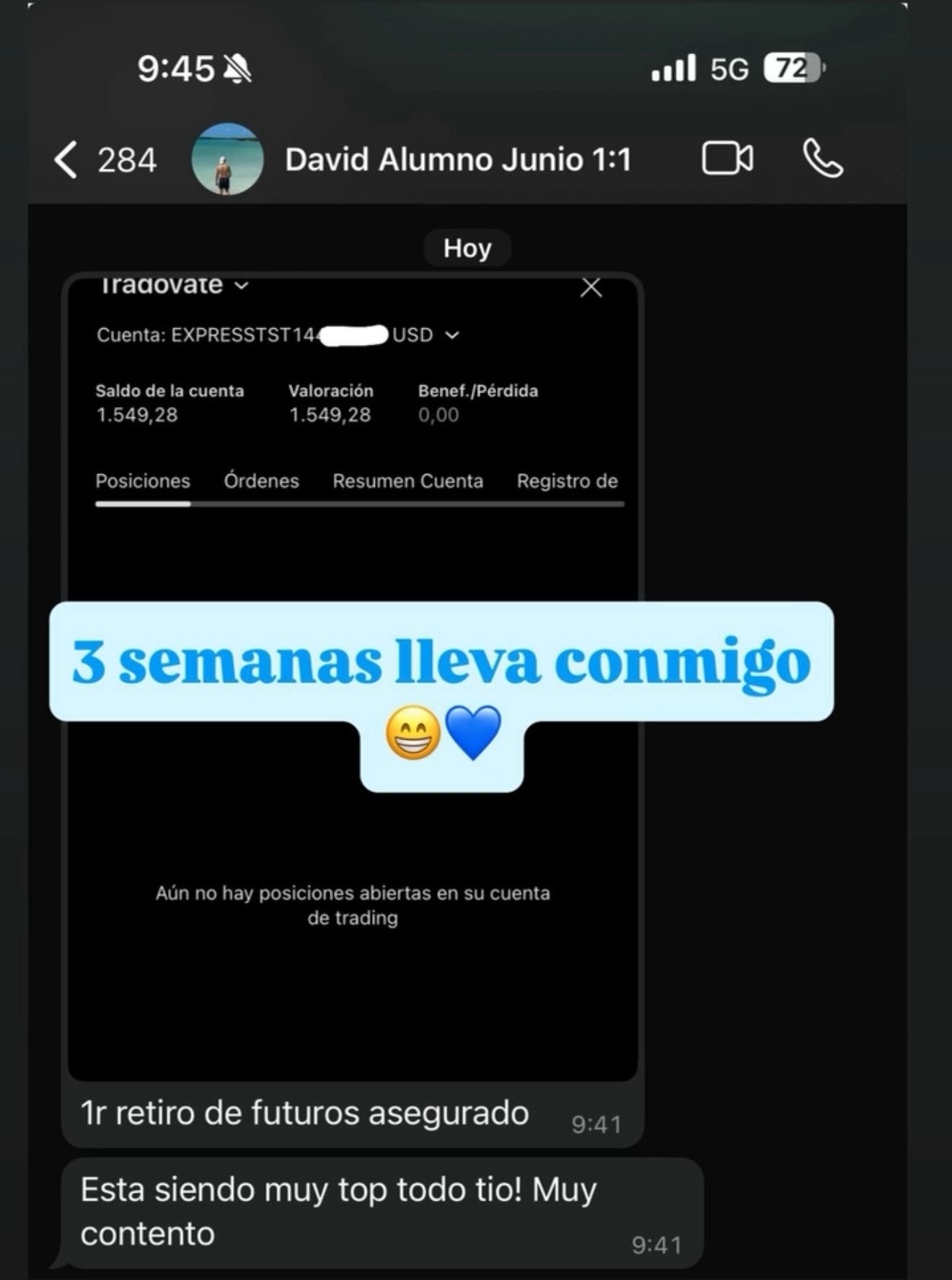Open the Resumen Cuenta tab
Viewport: 952px width, 1280px height.
pyautogui.click(x=408, y=481)
